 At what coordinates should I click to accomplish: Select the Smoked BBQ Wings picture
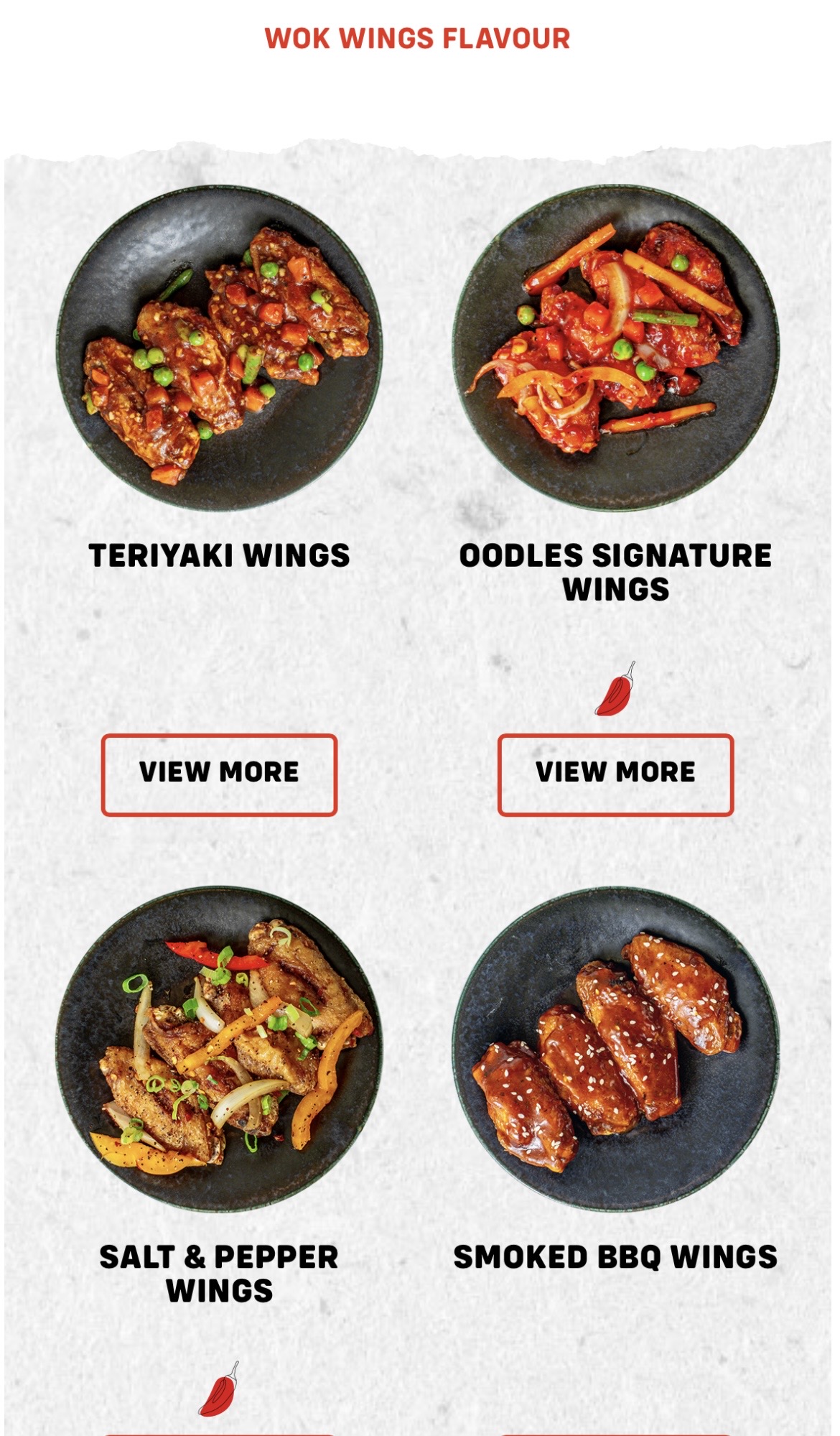point(615,1049)
